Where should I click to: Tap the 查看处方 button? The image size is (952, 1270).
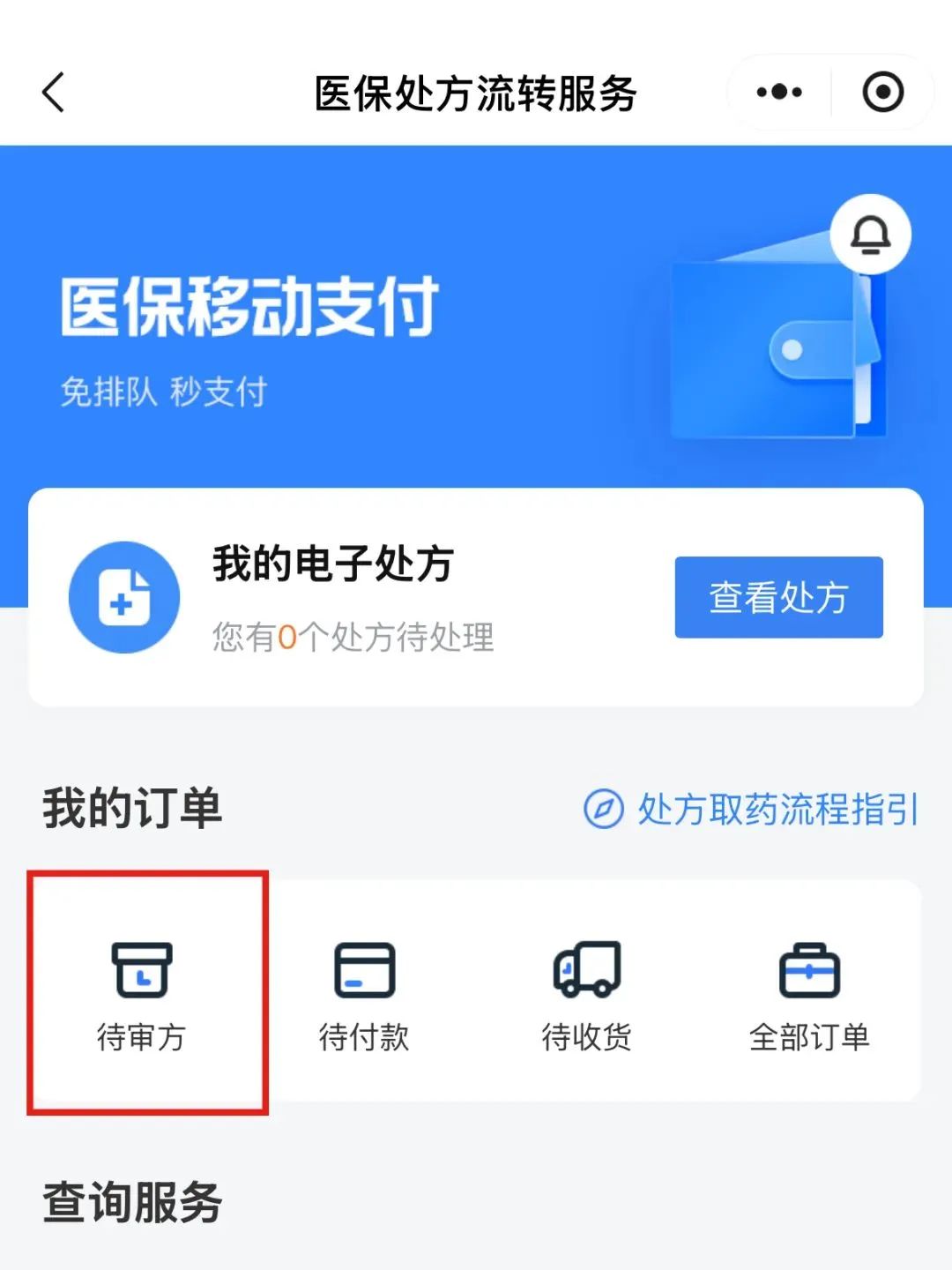point(778,597)
